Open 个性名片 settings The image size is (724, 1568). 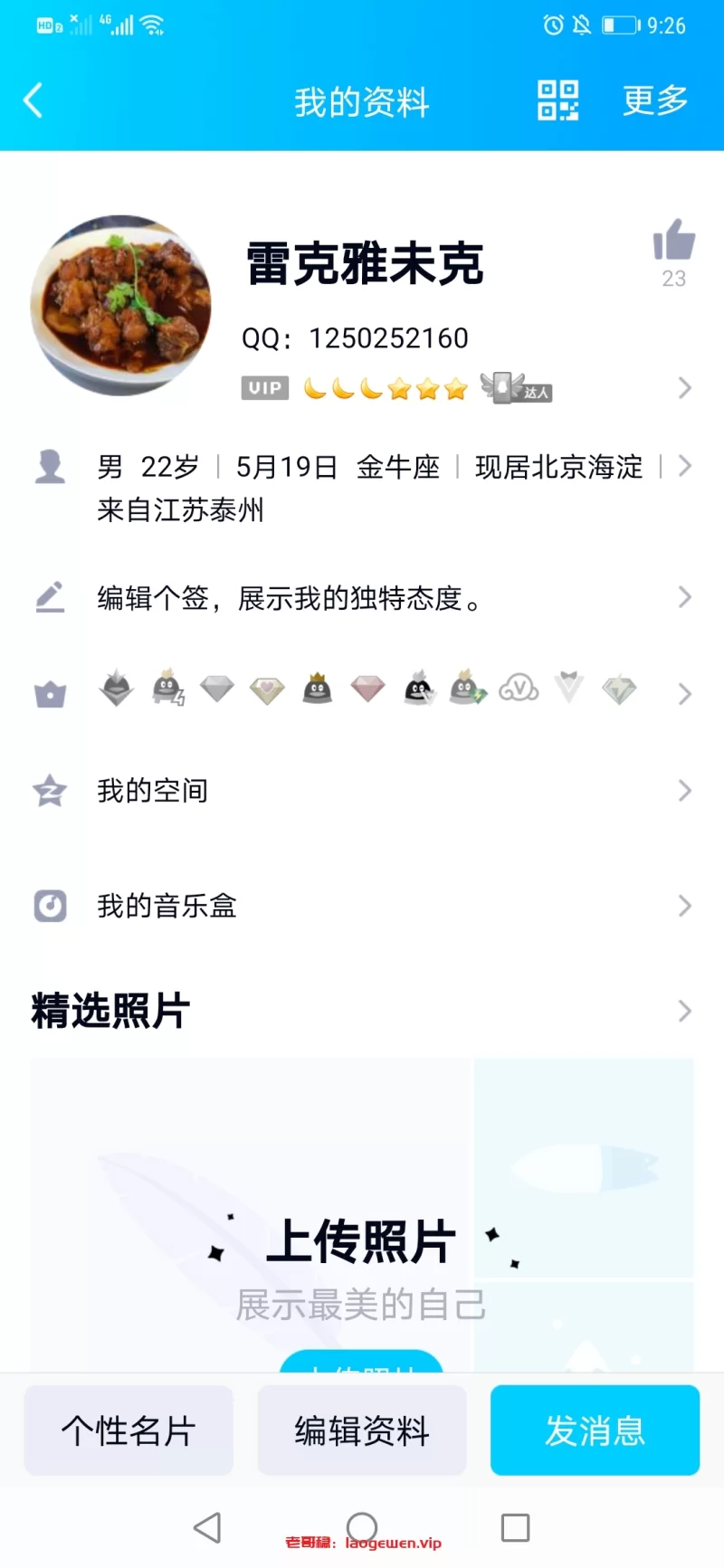pos(129,1430)
